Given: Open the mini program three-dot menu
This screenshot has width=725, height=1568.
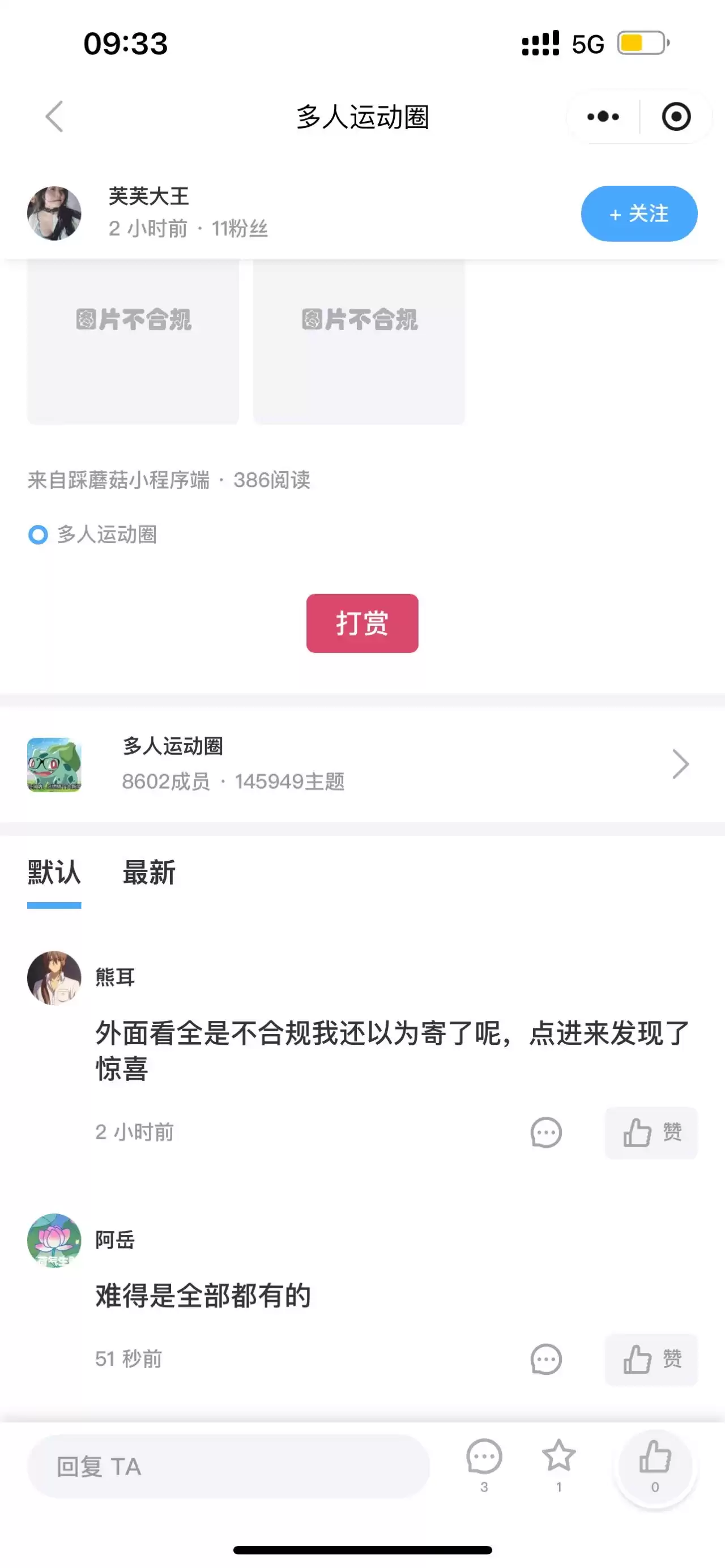Looking at the screenshot, I should tap(603, 116).
